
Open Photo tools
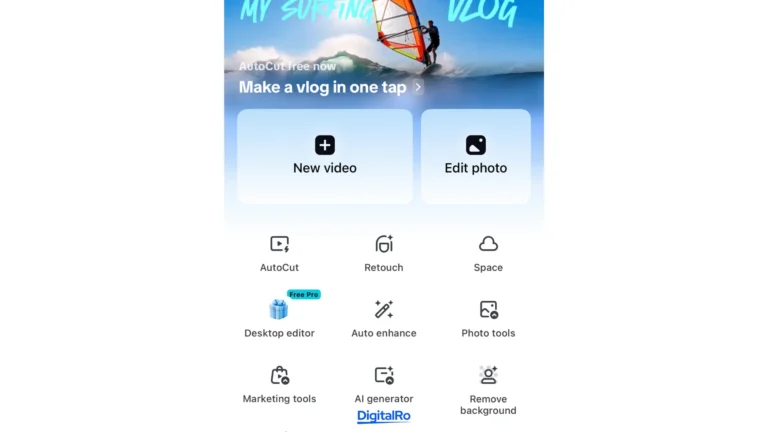click(x=488, y=318)
